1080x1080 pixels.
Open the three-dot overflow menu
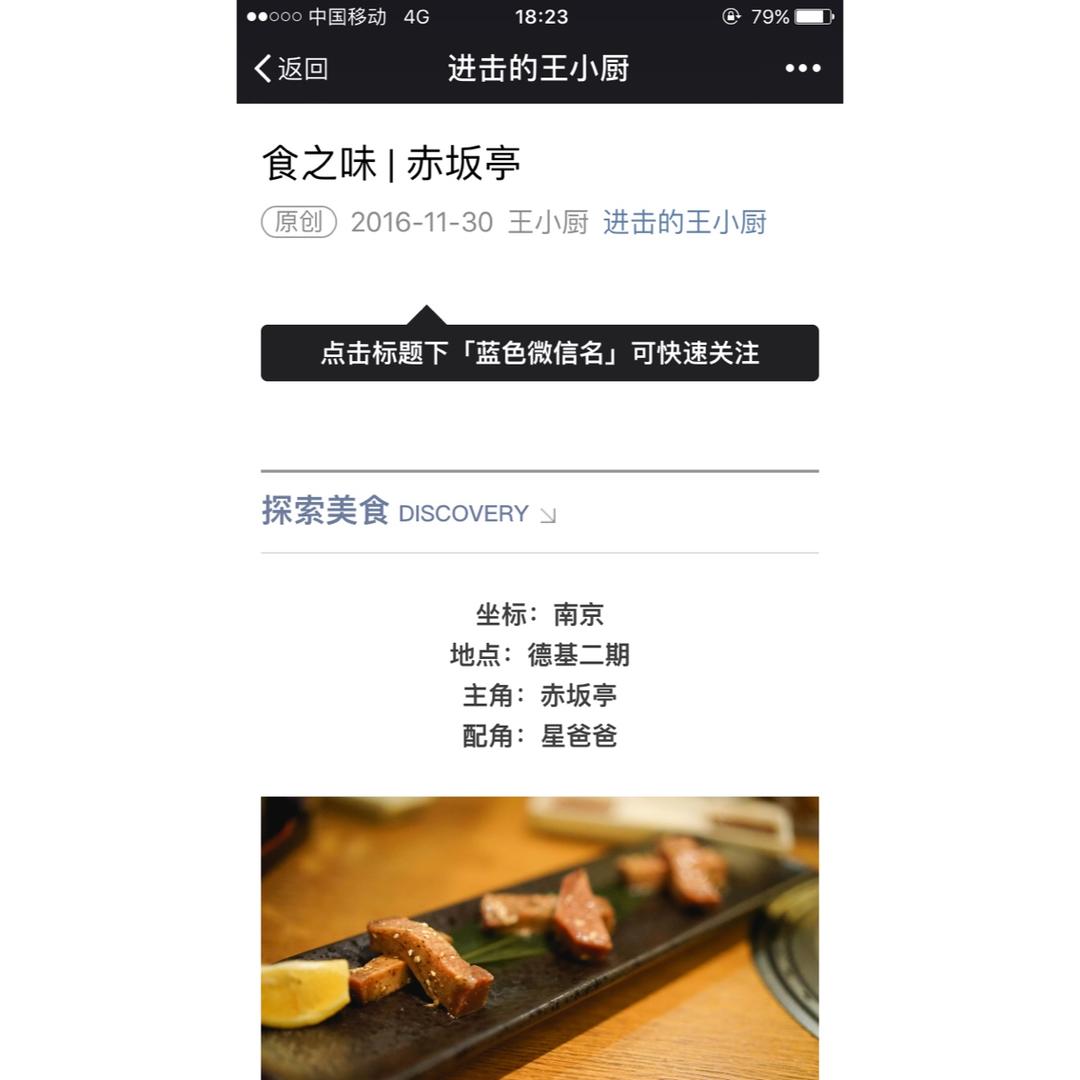click(802, 69)
